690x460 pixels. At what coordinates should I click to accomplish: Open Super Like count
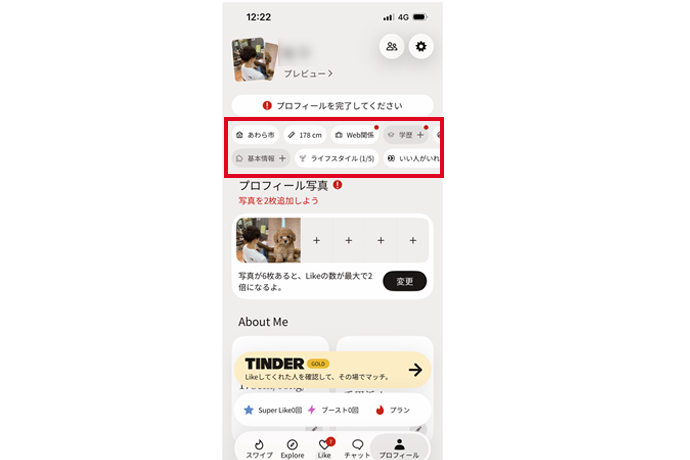click(273, 410)
